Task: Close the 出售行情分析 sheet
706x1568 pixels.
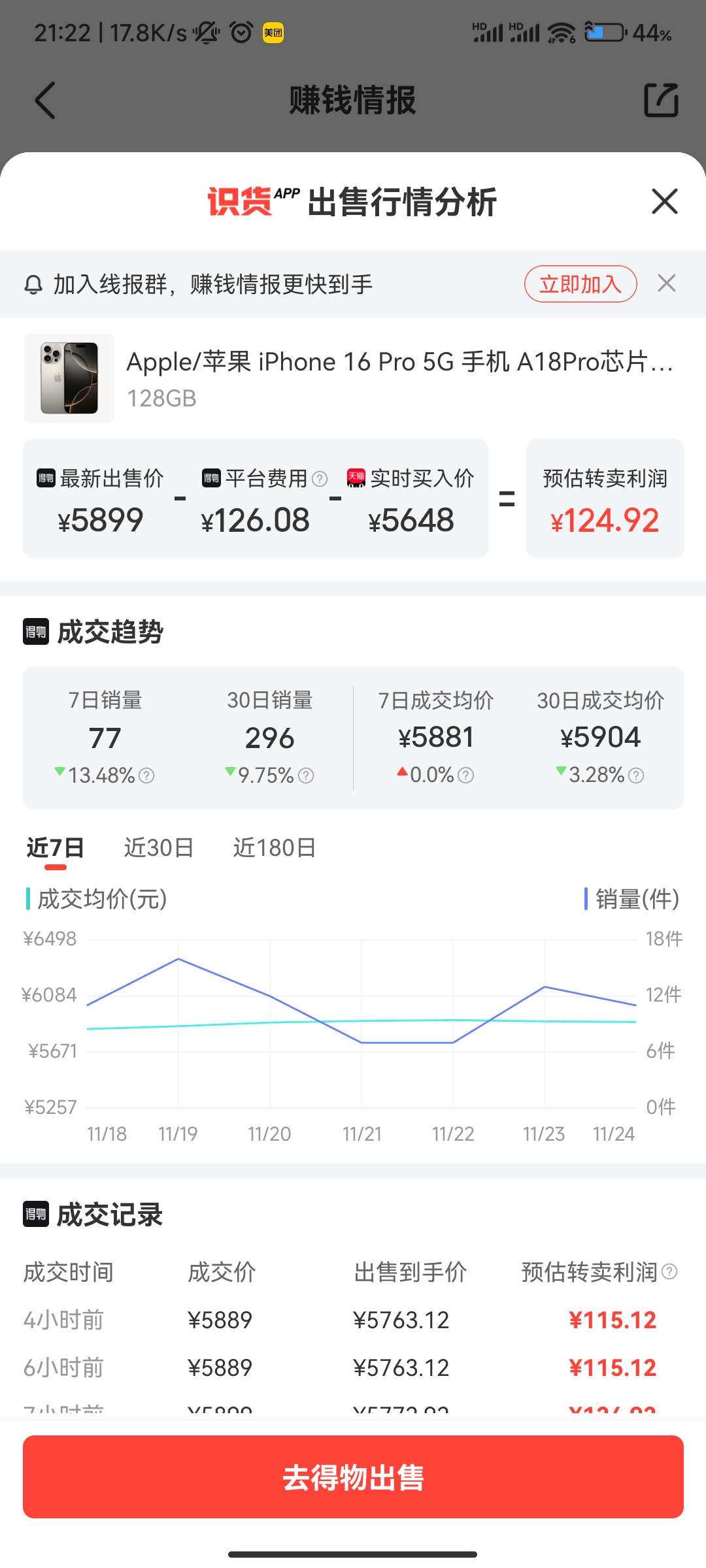Action: pos(664,201)
